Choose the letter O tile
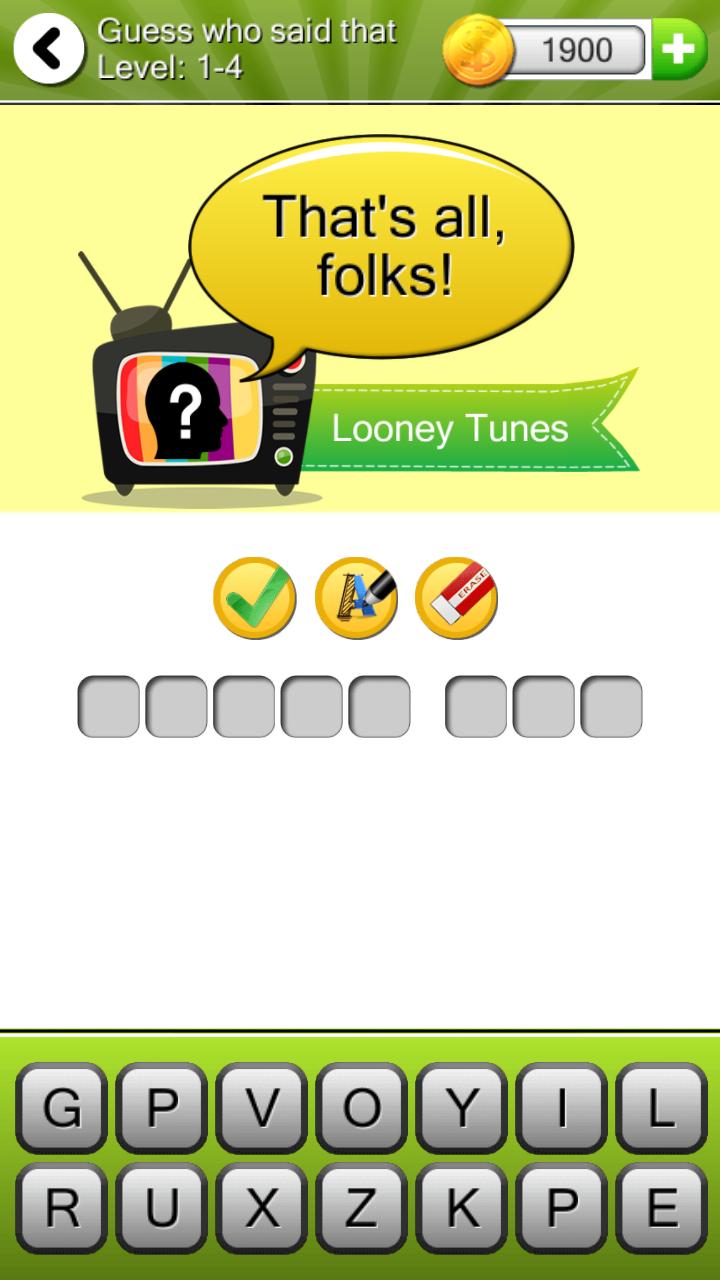 361,1108
